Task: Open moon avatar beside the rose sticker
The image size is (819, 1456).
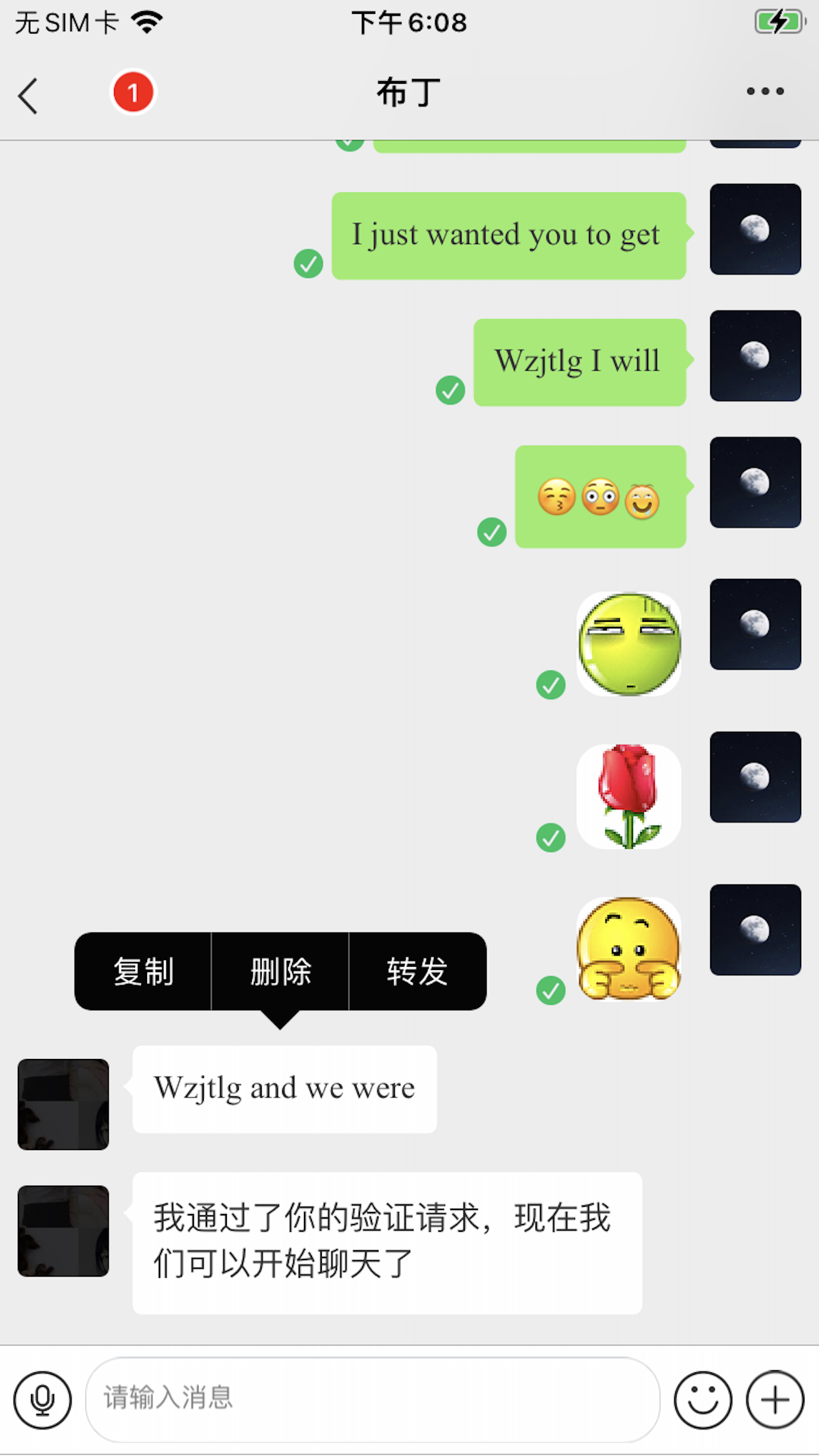Action: [x=755, y=777]
